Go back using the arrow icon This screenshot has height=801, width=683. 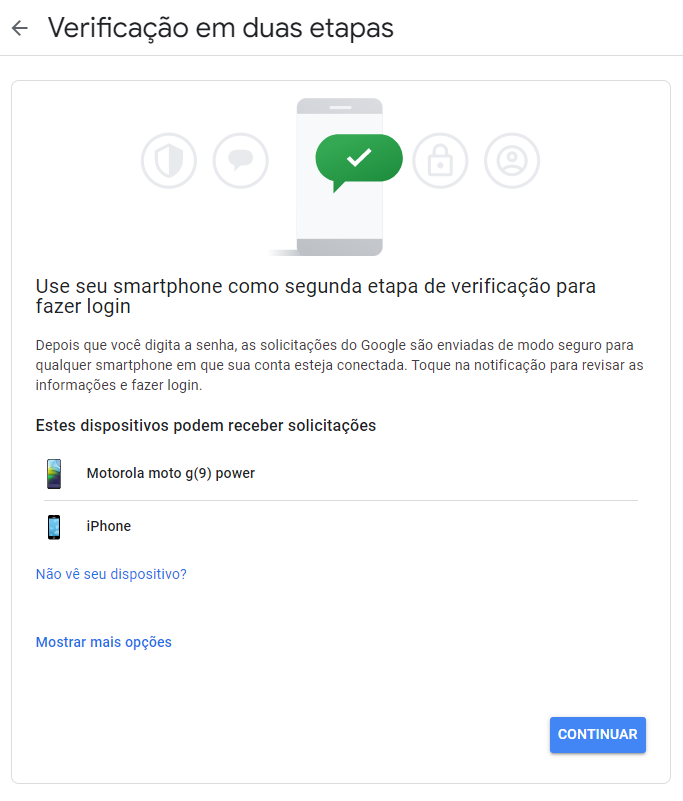(x=20, y=29)
